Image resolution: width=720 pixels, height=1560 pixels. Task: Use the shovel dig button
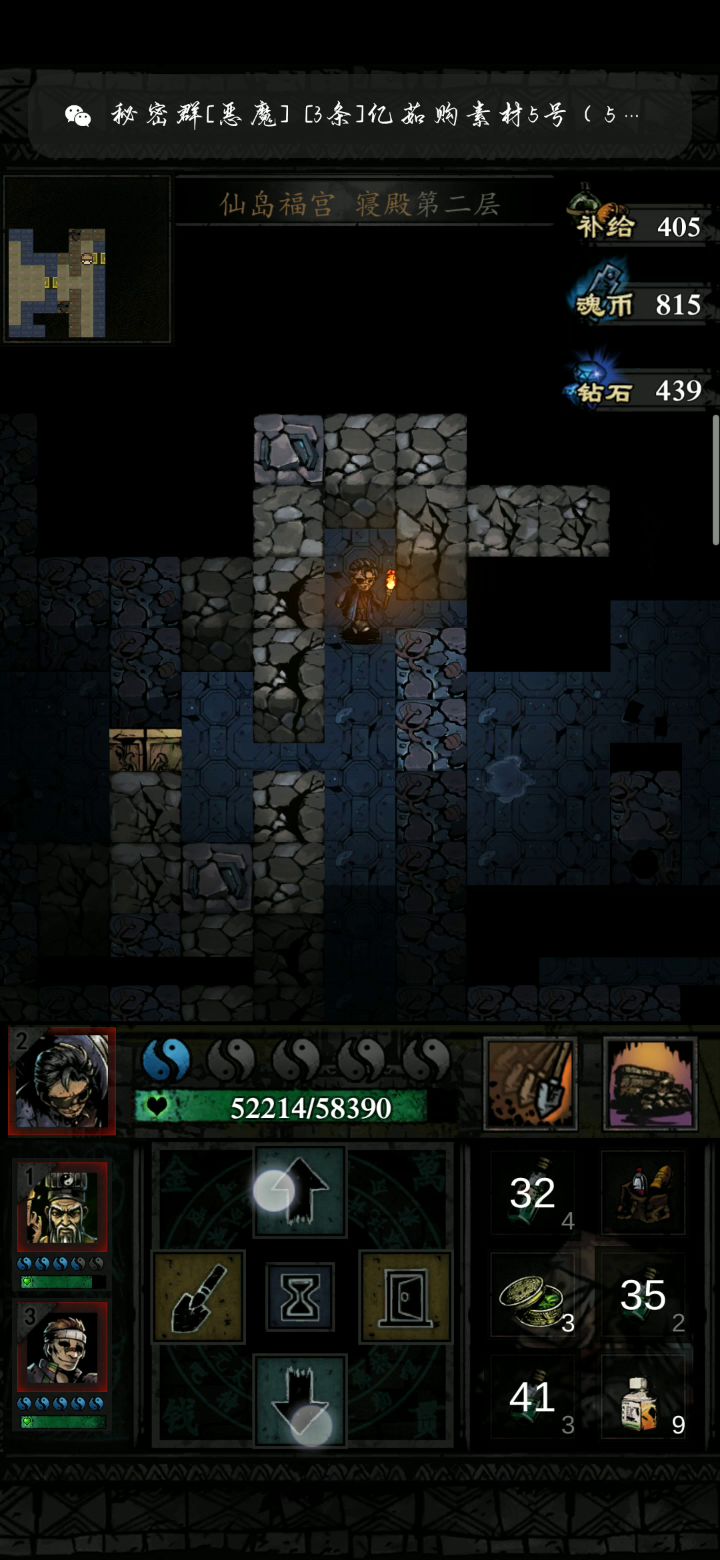pos(198,1296)
